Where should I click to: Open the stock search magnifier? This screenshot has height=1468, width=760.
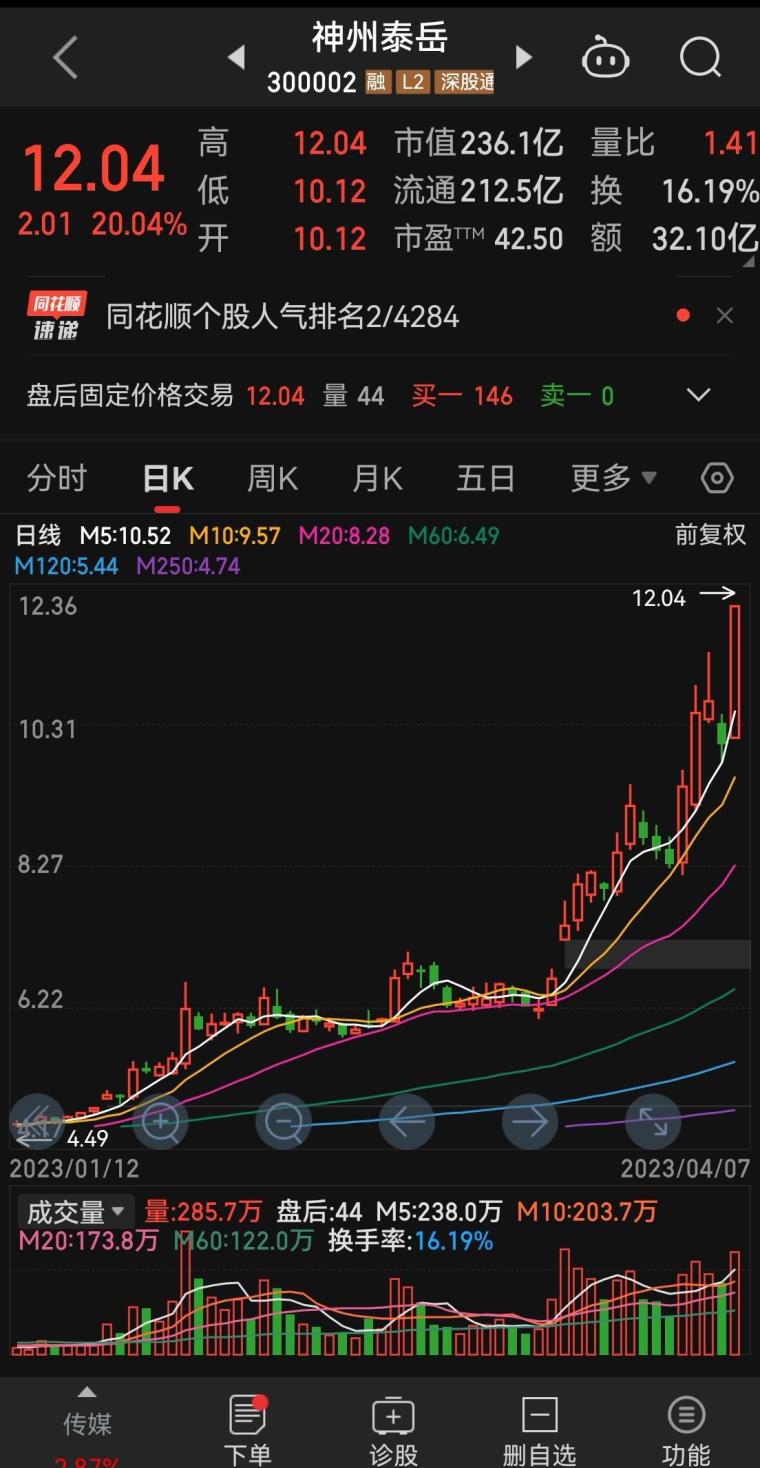tap(700, 58)
